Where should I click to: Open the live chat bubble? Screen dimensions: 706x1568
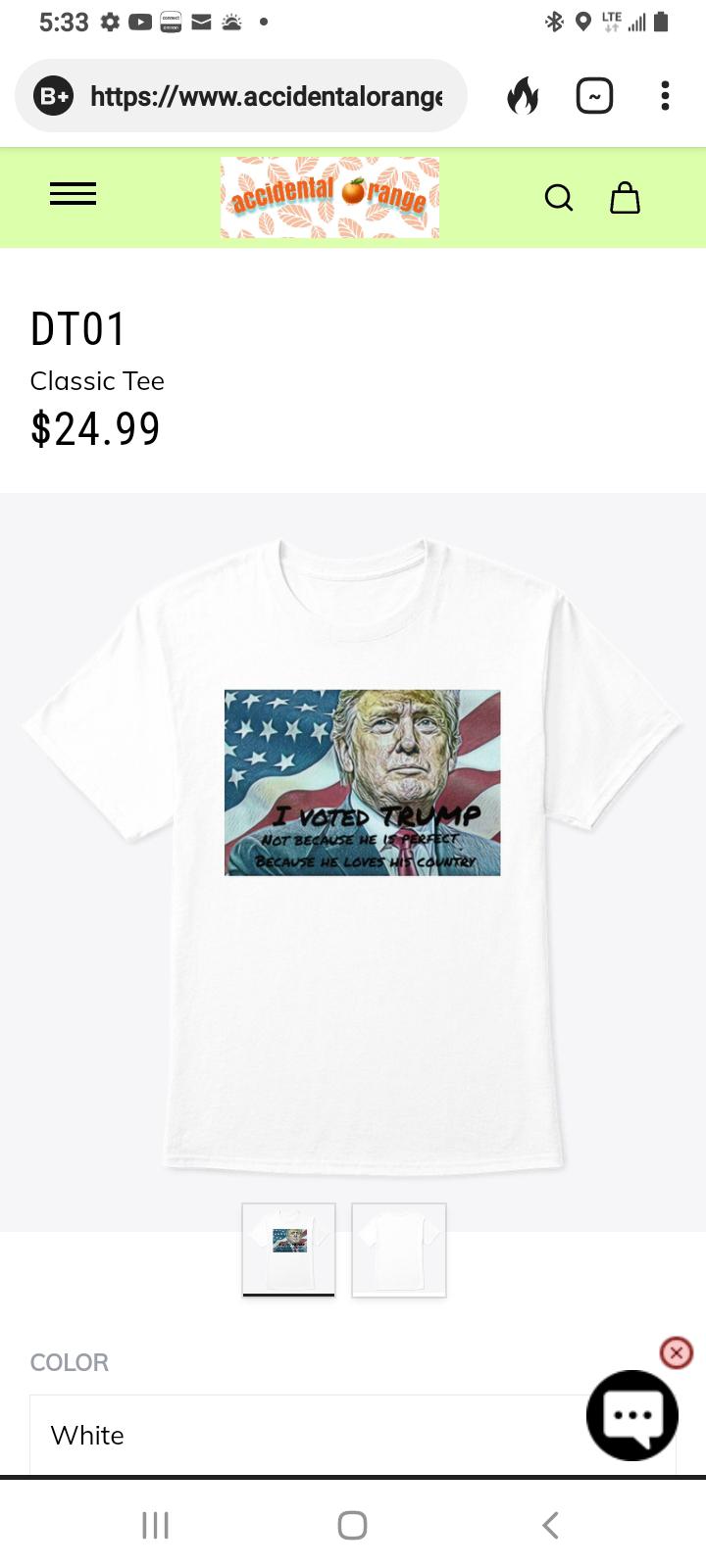[x=631, y=1415]
